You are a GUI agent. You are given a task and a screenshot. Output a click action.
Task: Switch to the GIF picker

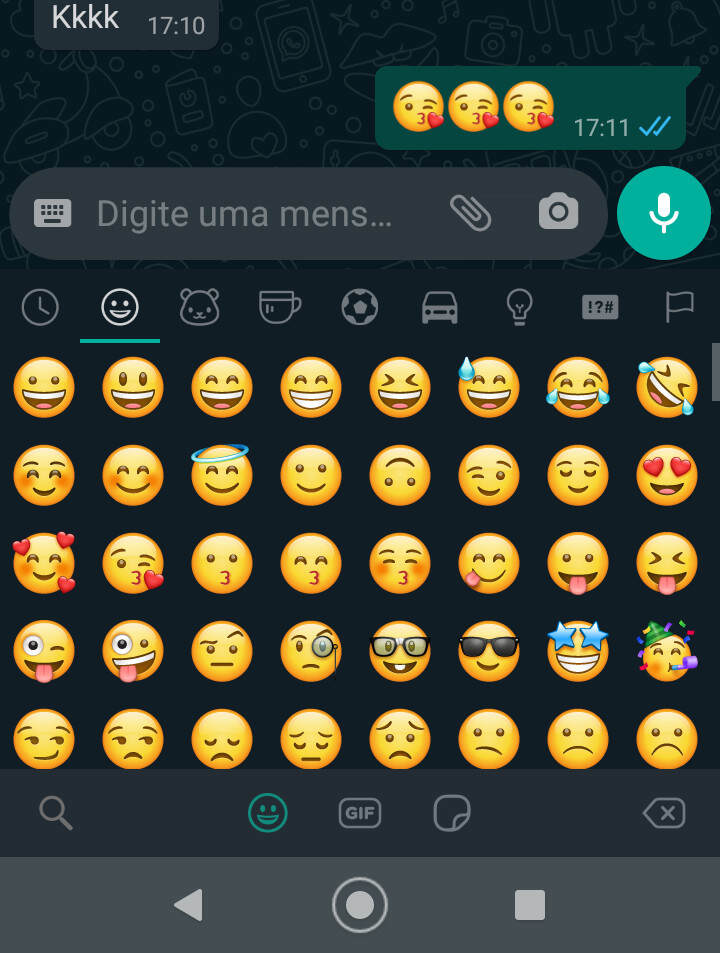coord(360,813)
